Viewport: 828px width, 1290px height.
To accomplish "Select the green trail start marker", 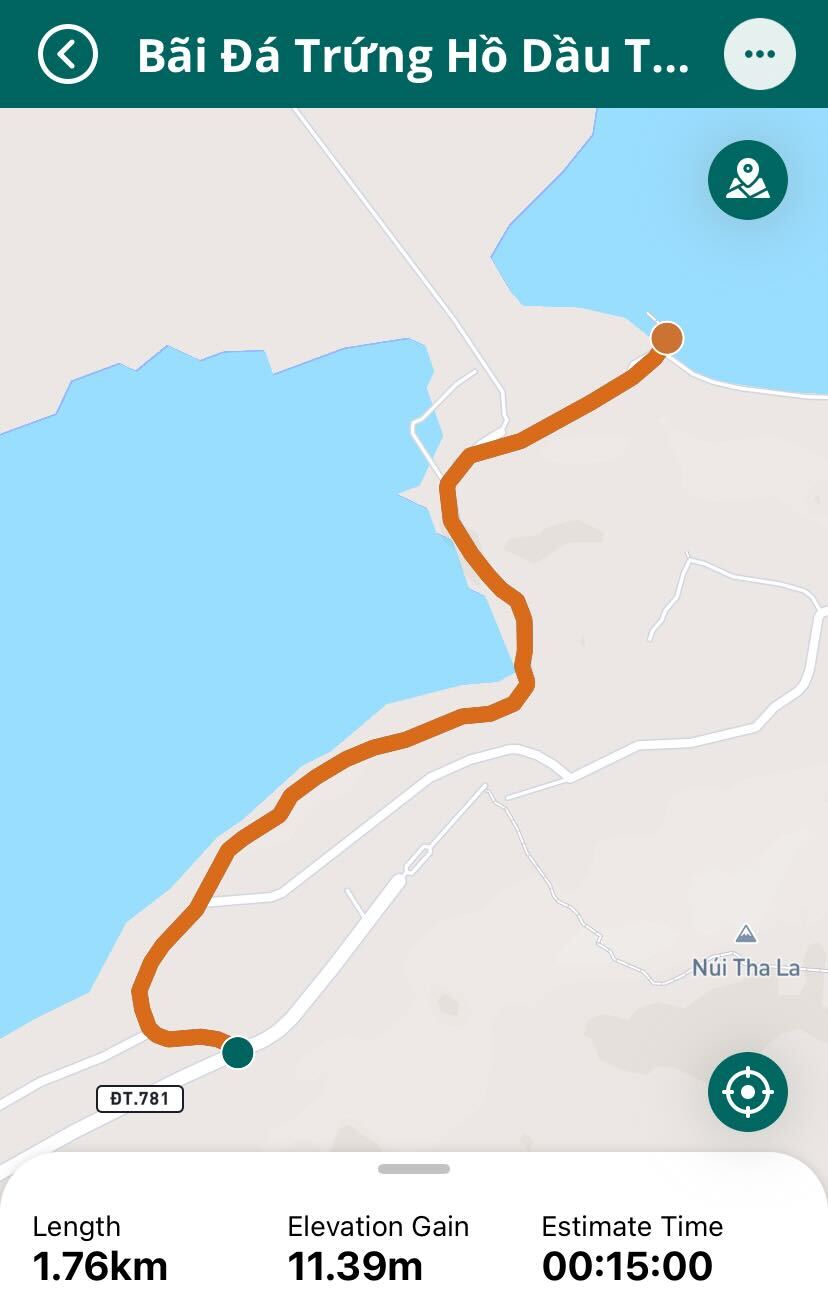I will tap(237, 1052).
